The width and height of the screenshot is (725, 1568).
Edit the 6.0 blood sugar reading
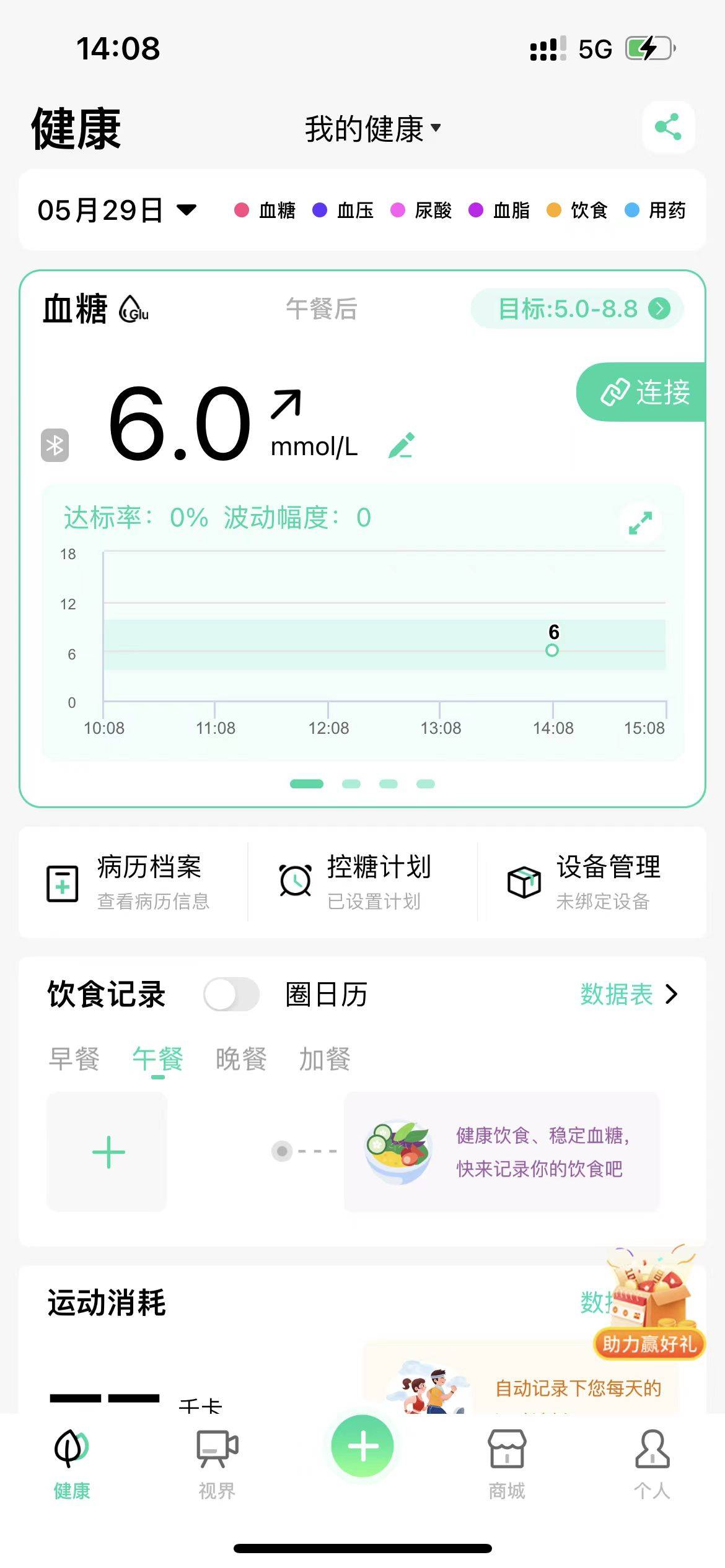tap(402, 446)
